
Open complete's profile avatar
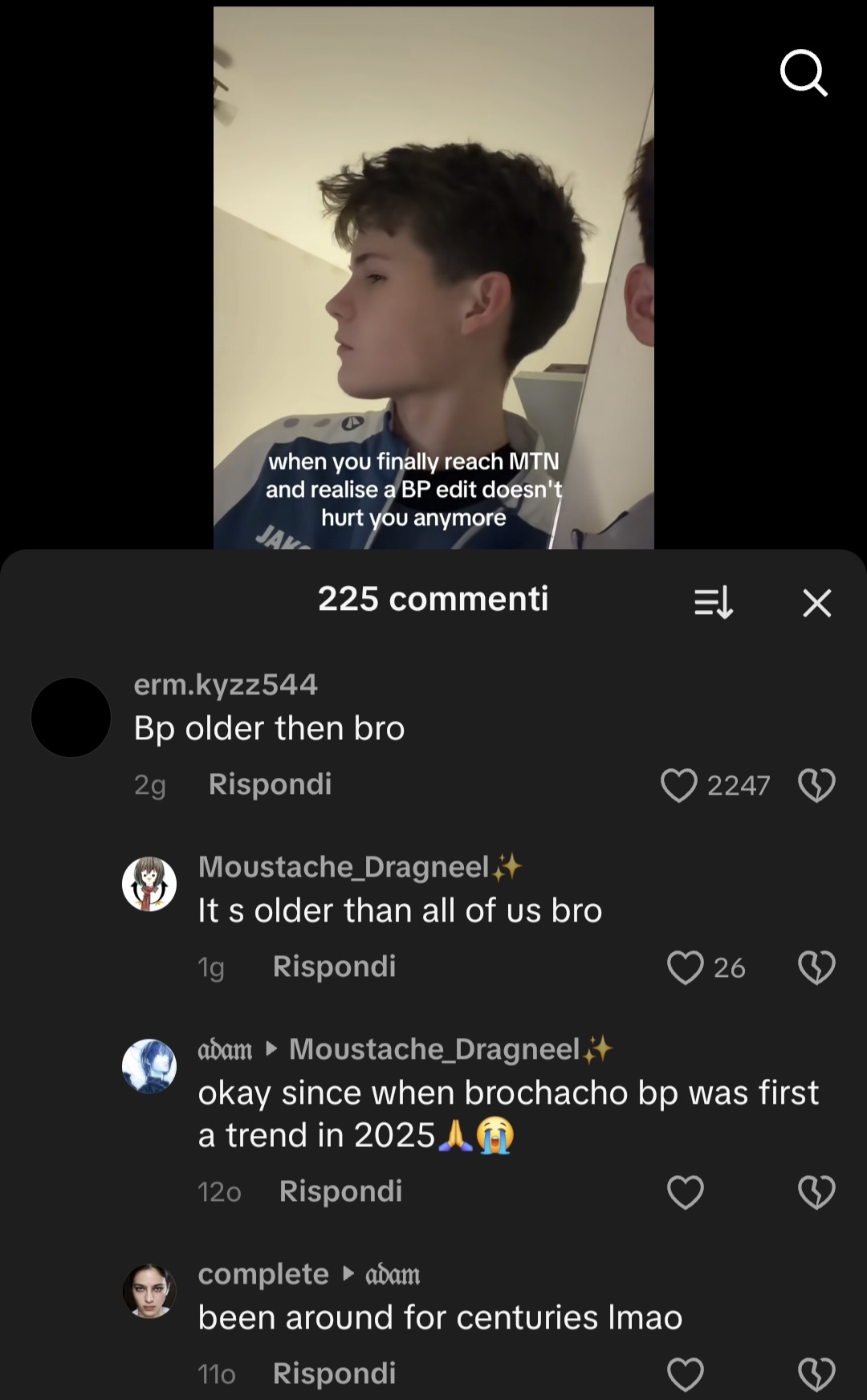[149, 1291]
